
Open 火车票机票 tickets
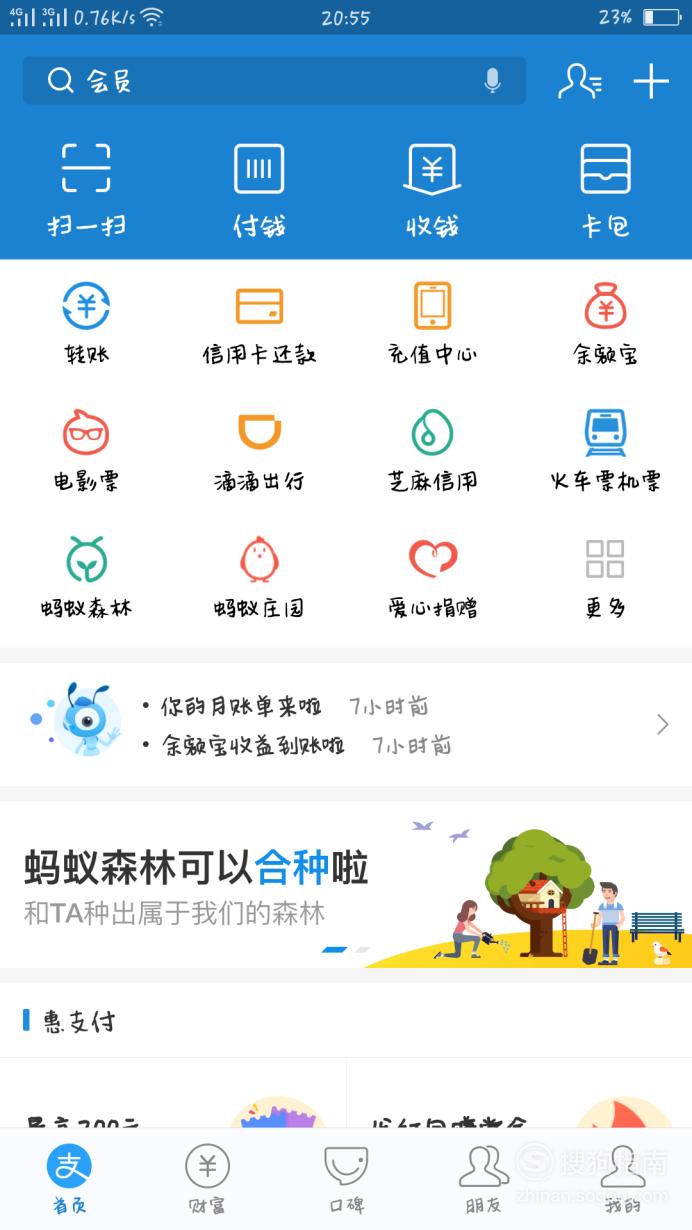pos(606,450)
